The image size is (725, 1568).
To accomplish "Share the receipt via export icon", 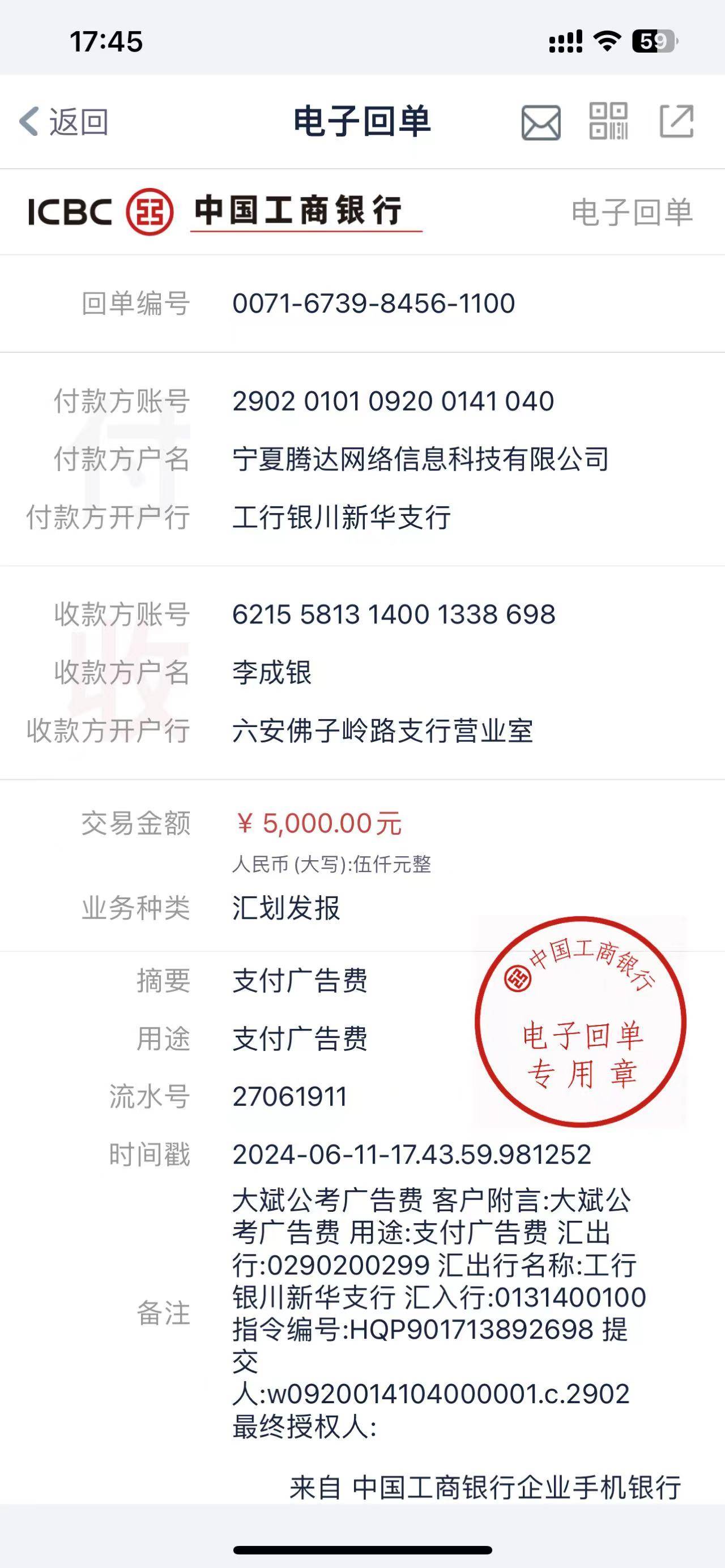I will pos(677,121).
